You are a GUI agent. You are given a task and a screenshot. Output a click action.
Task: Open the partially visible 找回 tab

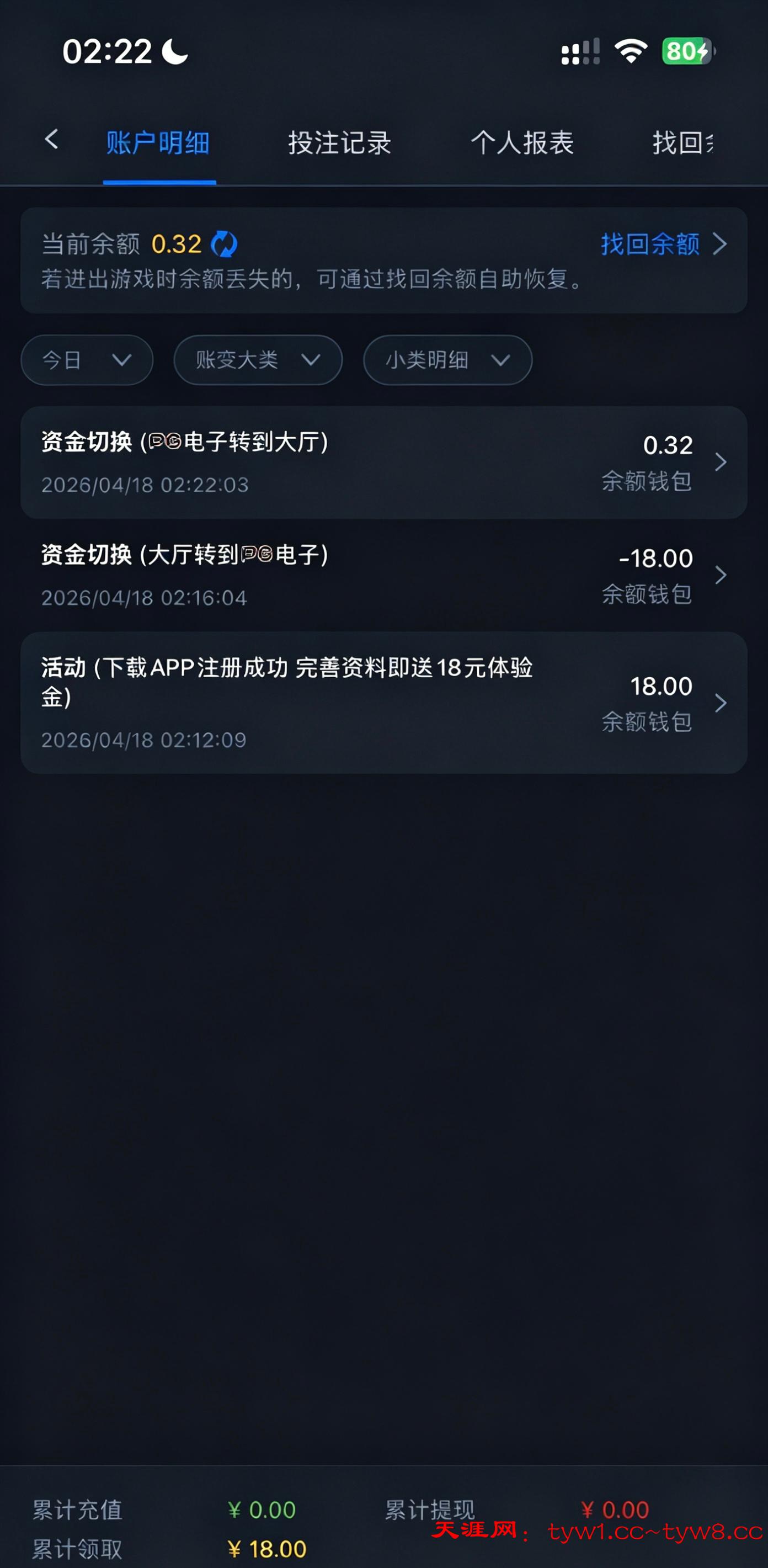[682, 143]
